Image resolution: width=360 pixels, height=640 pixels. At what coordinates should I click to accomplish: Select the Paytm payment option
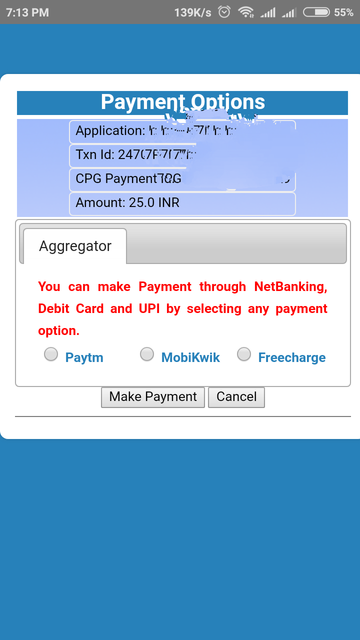(x=51, y=354)
